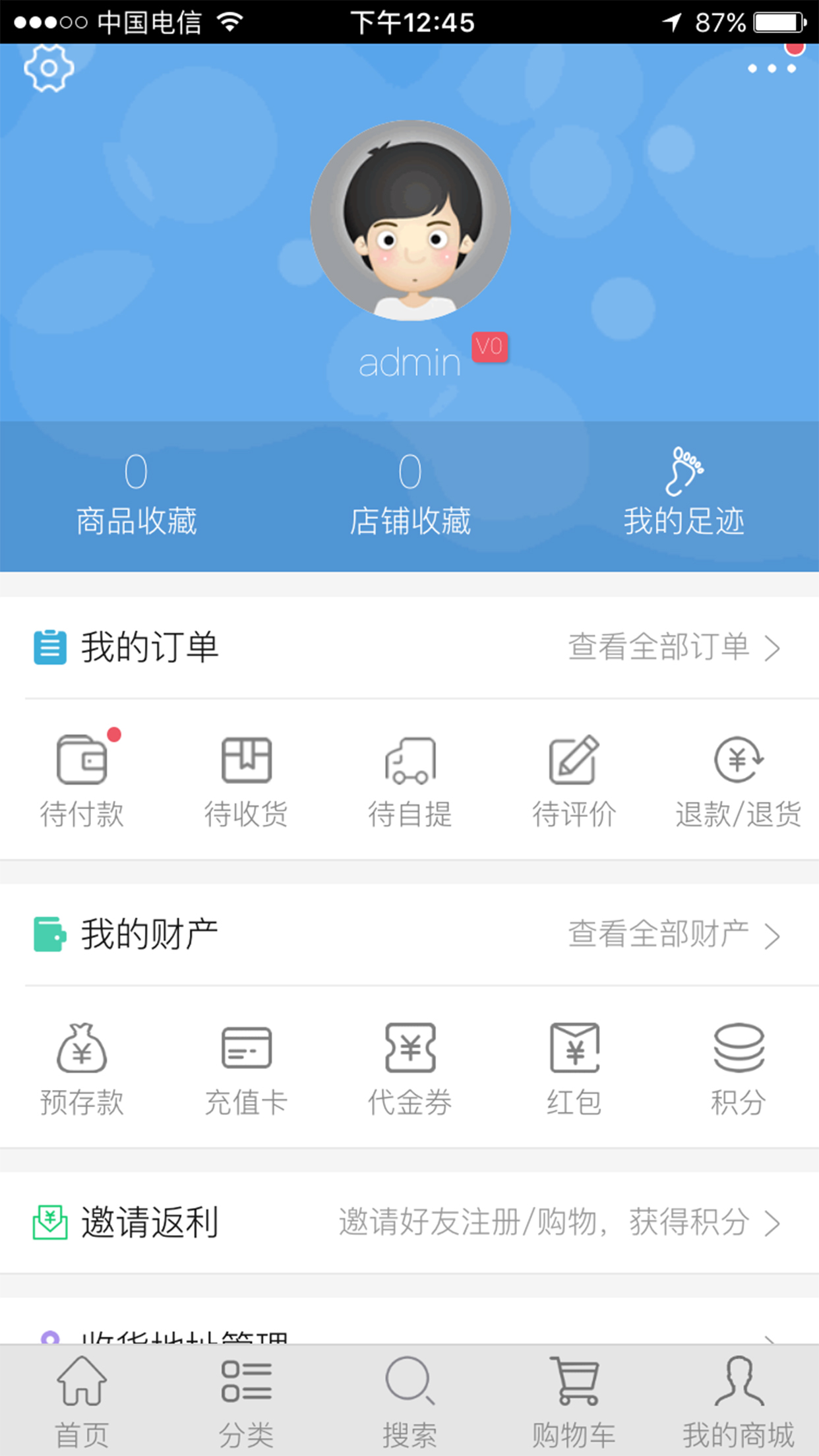Open the three-dot overflow menu
Viewport: 819px width, 1456px height.
click(x=772, y=68)
